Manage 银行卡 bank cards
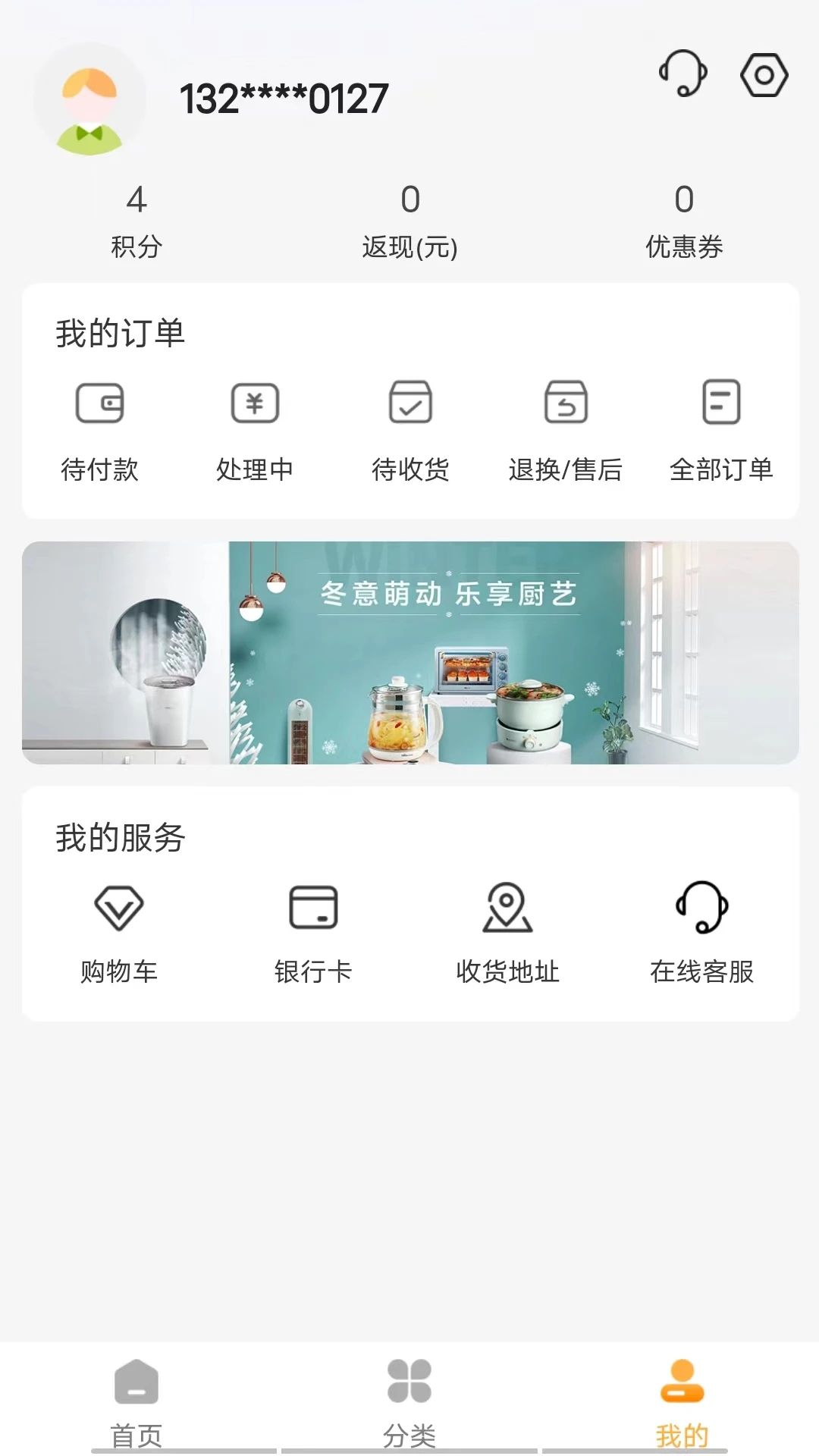819x1456 pixels. 313,932
